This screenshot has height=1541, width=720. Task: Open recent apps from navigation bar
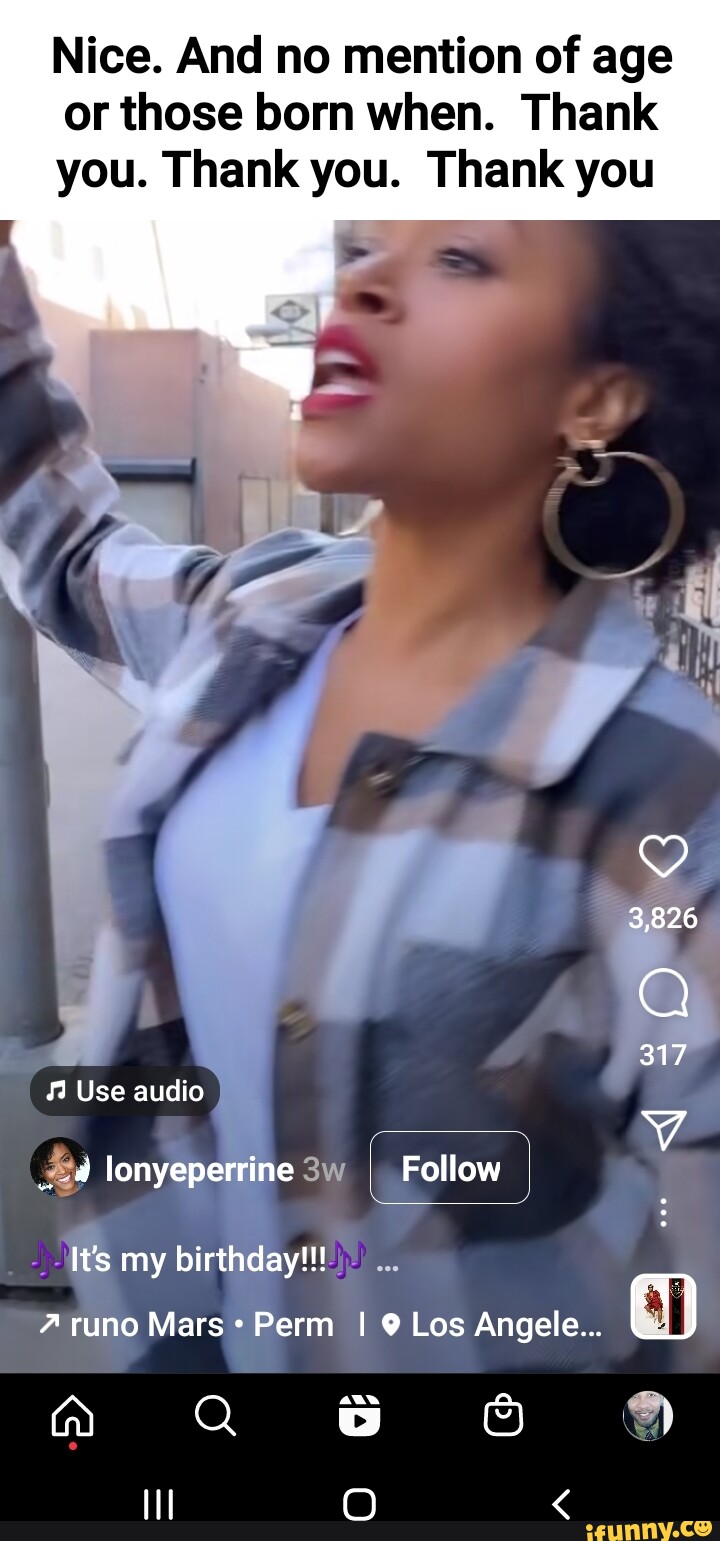pyautogui.click(x=158, y=1503)
